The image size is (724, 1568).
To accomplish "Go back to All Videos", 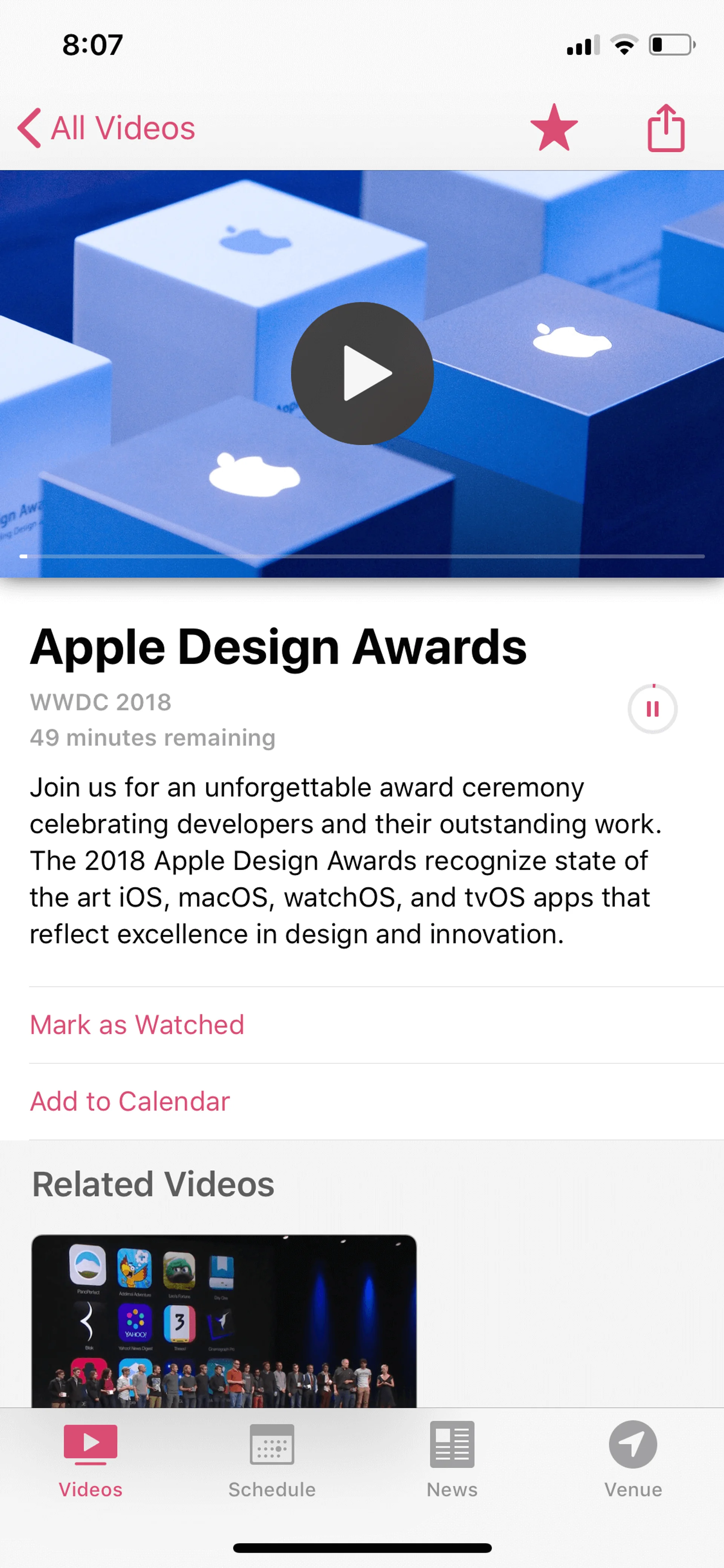I will 106,128.
